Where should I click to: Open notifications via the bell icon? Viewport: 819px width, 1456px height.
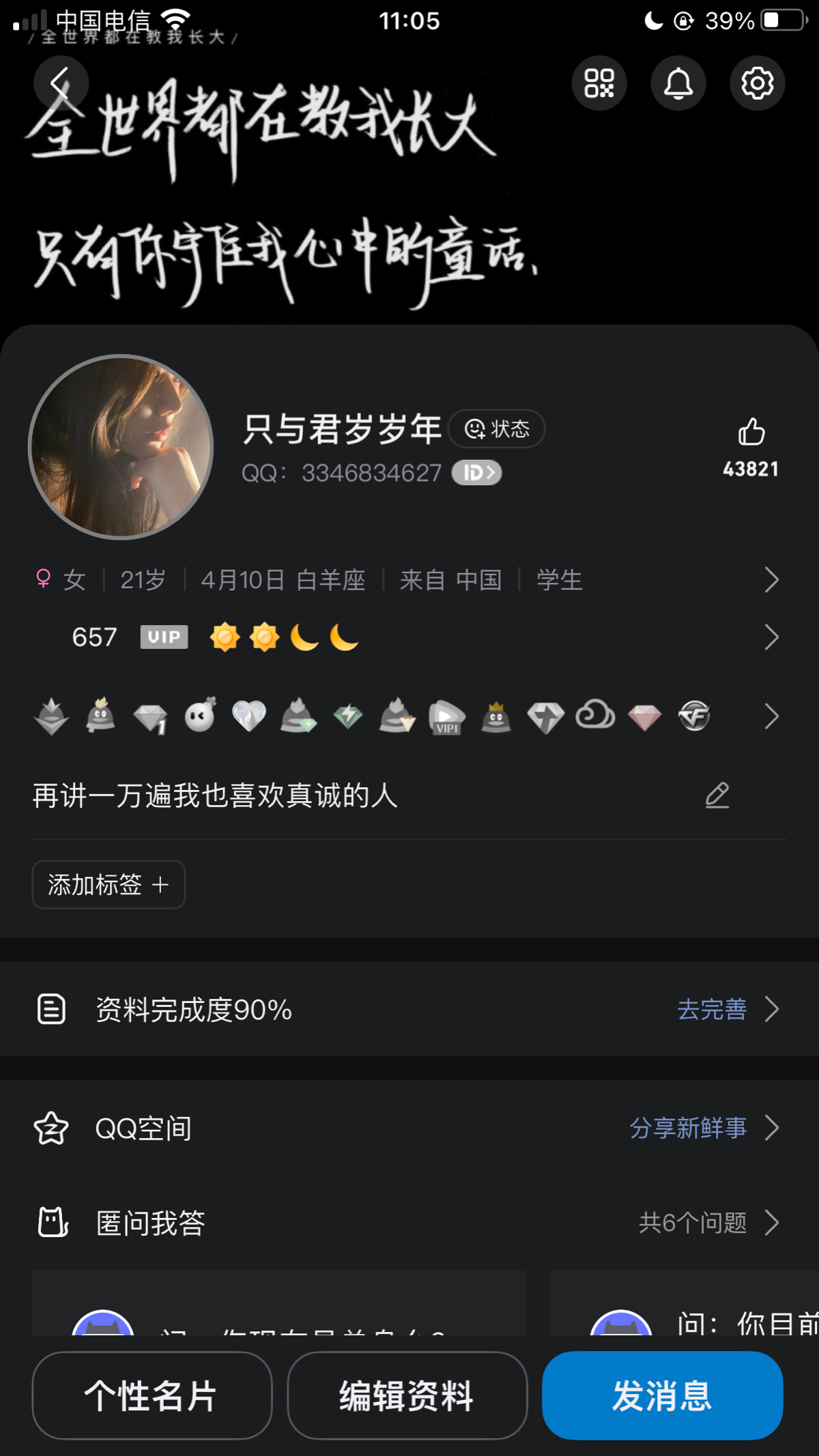tap(678, 83)
